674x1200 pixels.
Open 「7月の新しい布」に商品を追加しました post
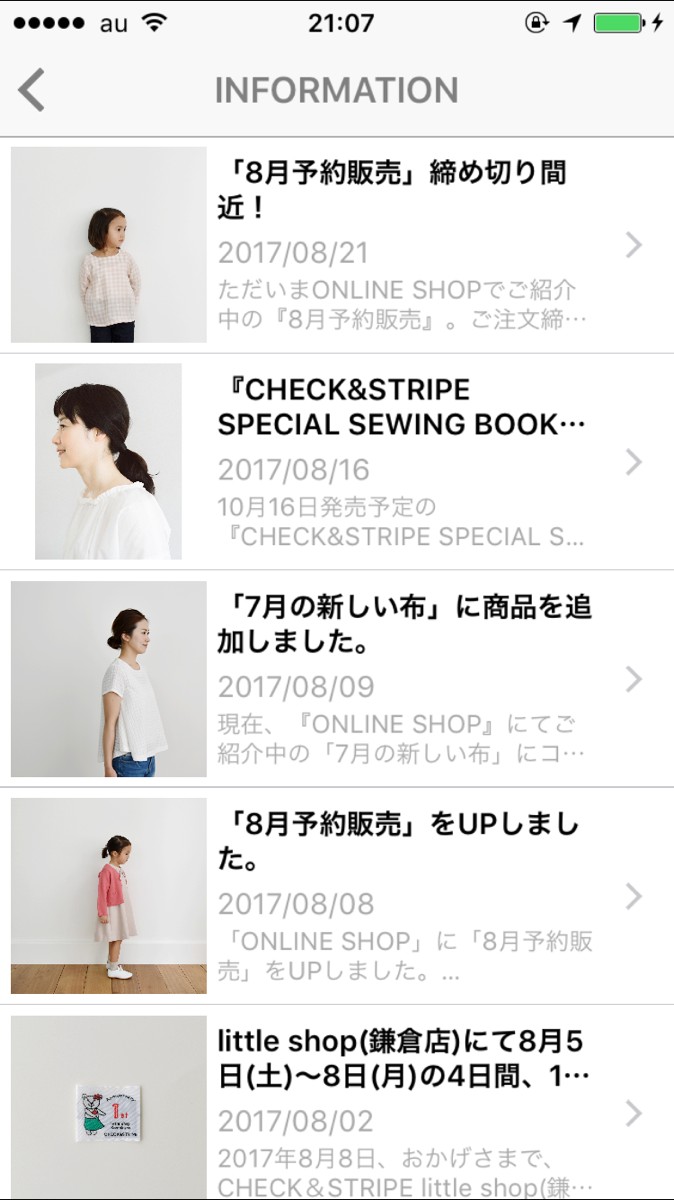[x=400, y=679]
